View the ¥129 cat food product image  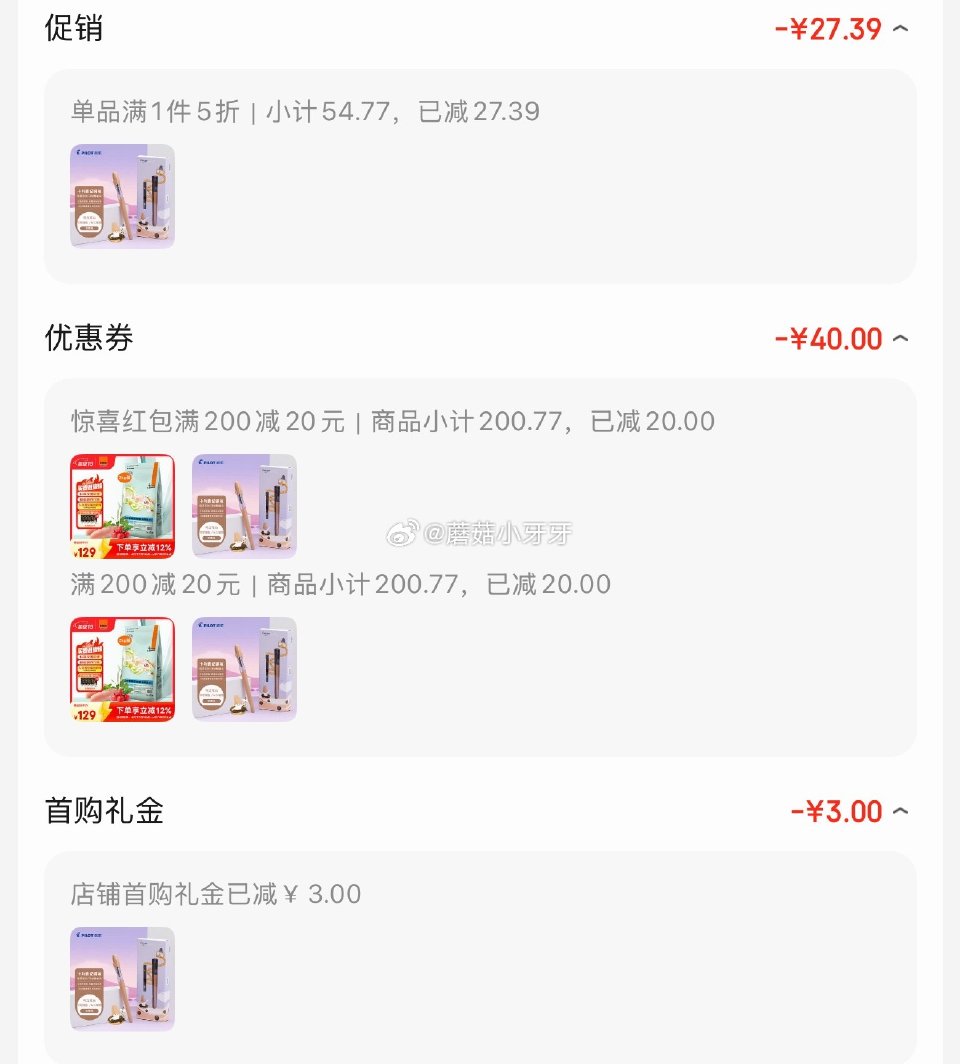[x=122, y=506]
